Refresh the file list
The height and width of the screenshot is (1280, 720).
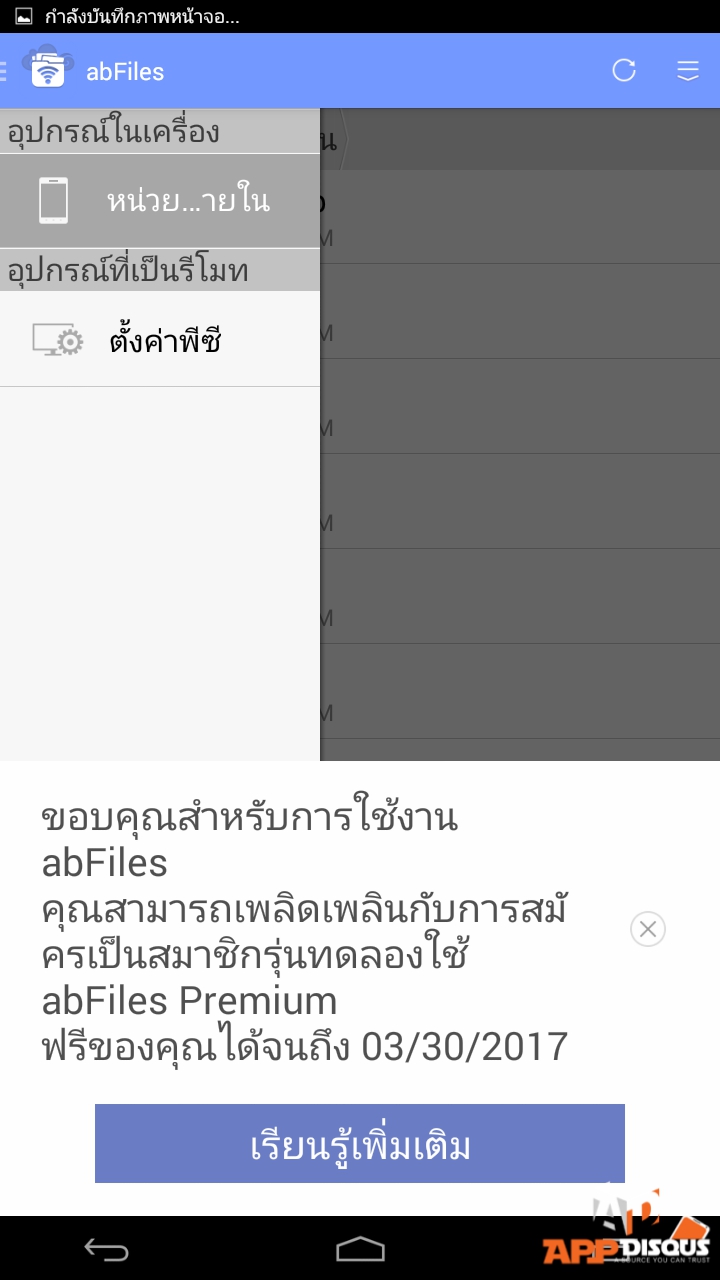pos(624,70)
